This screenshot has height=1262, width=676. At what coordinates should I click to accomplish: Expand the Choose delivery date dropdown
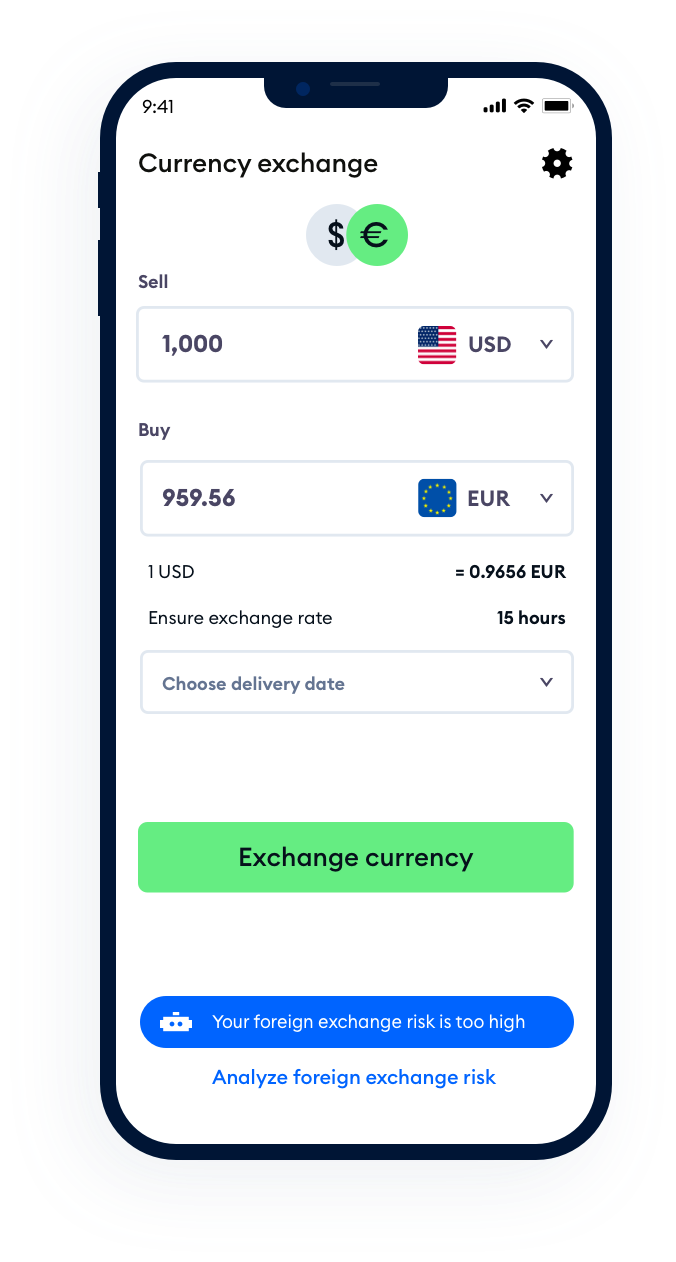(x=356, y=683)
